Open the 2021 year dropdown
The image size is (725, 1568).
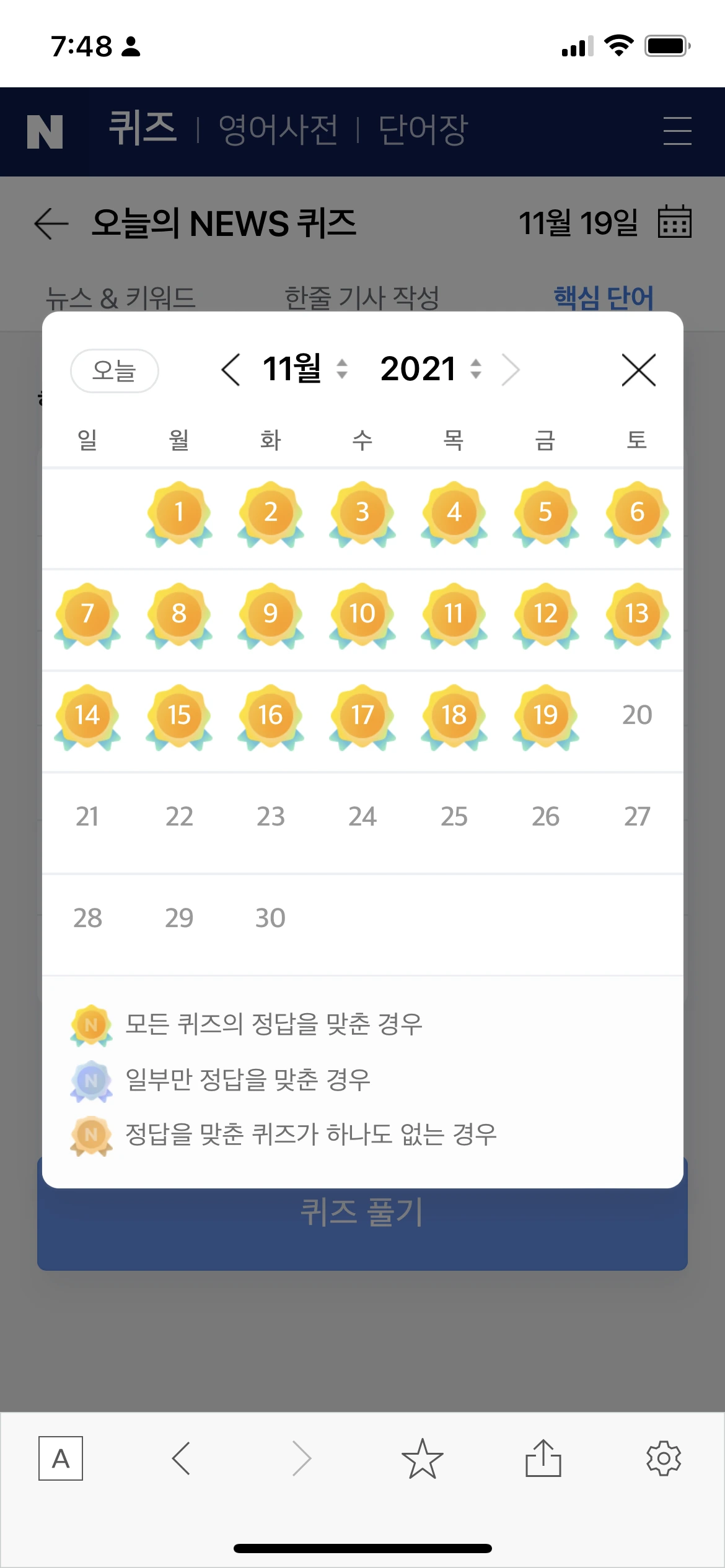click(x=430, y=369)
